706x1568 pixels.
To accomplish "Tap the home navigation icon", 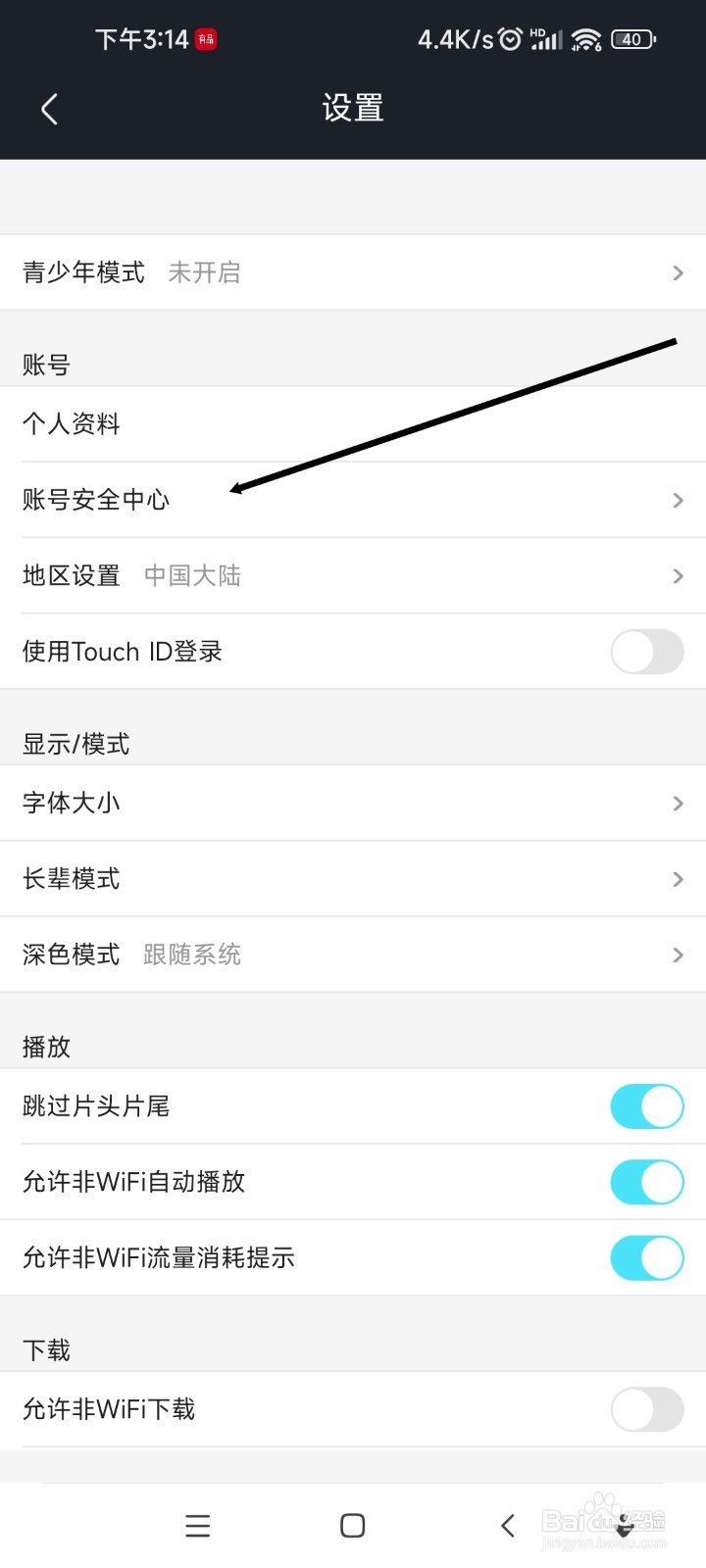I will 352,1525.
